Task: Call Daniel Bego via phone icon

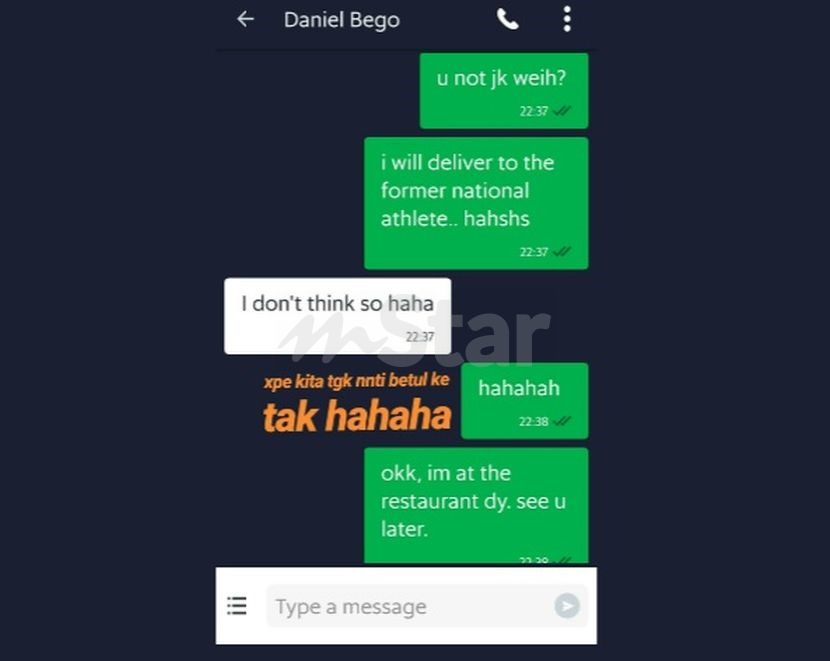Action: 508,19
